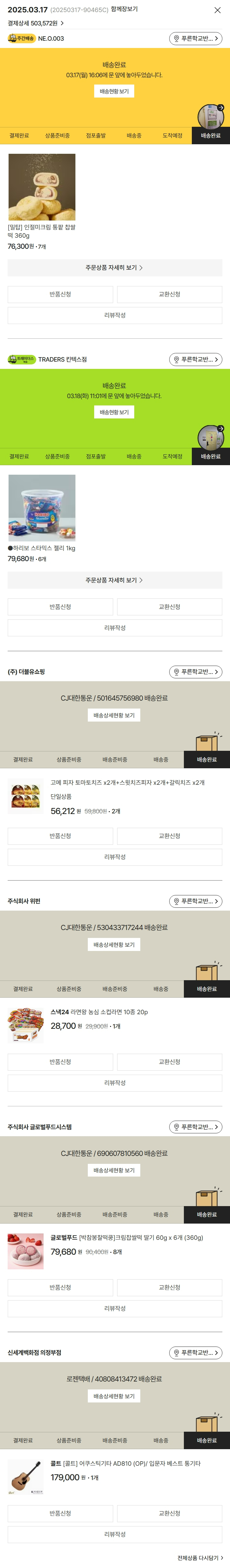Close the order detail page
This screenshot has height=1568, width=230.
[217, 10]
